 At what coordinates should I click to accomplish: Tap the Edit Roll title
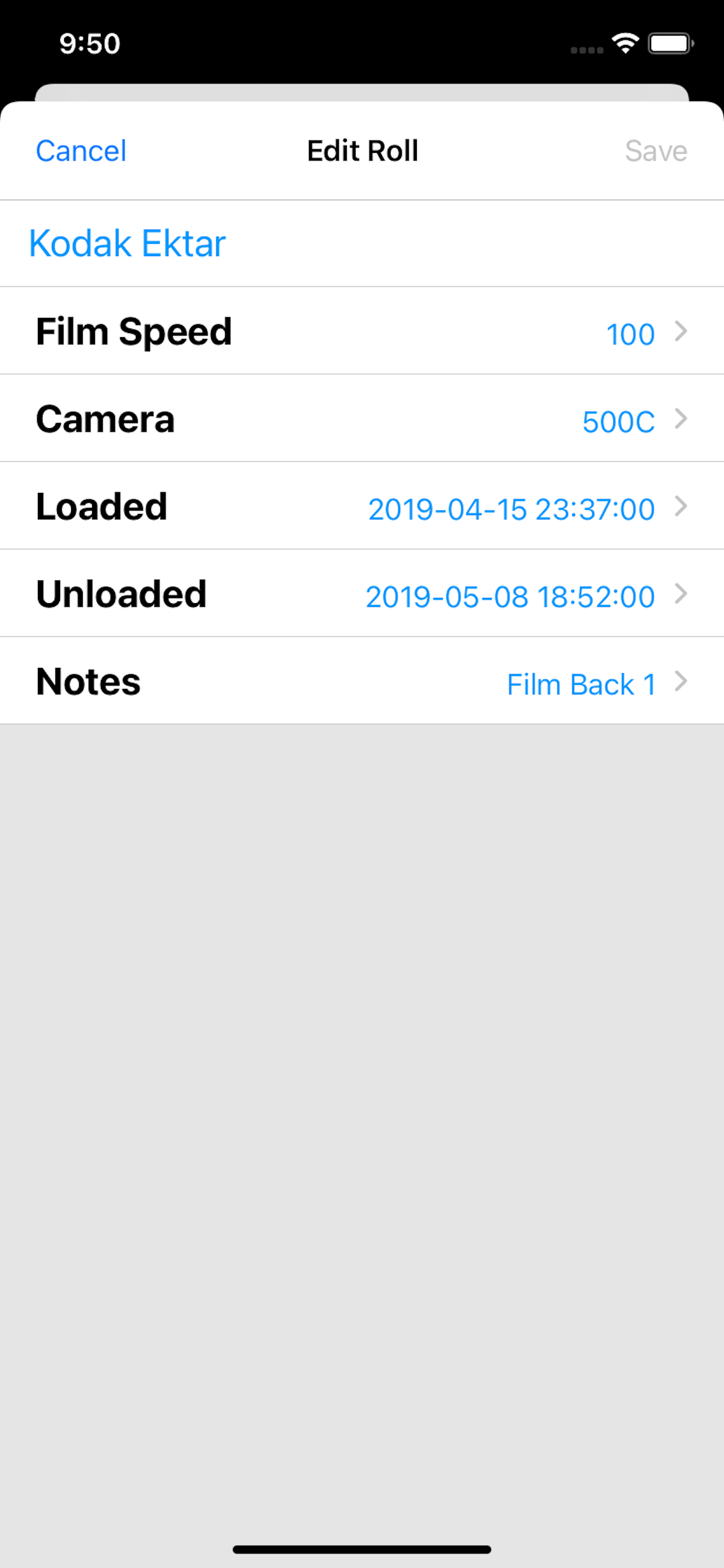[361, 151]
